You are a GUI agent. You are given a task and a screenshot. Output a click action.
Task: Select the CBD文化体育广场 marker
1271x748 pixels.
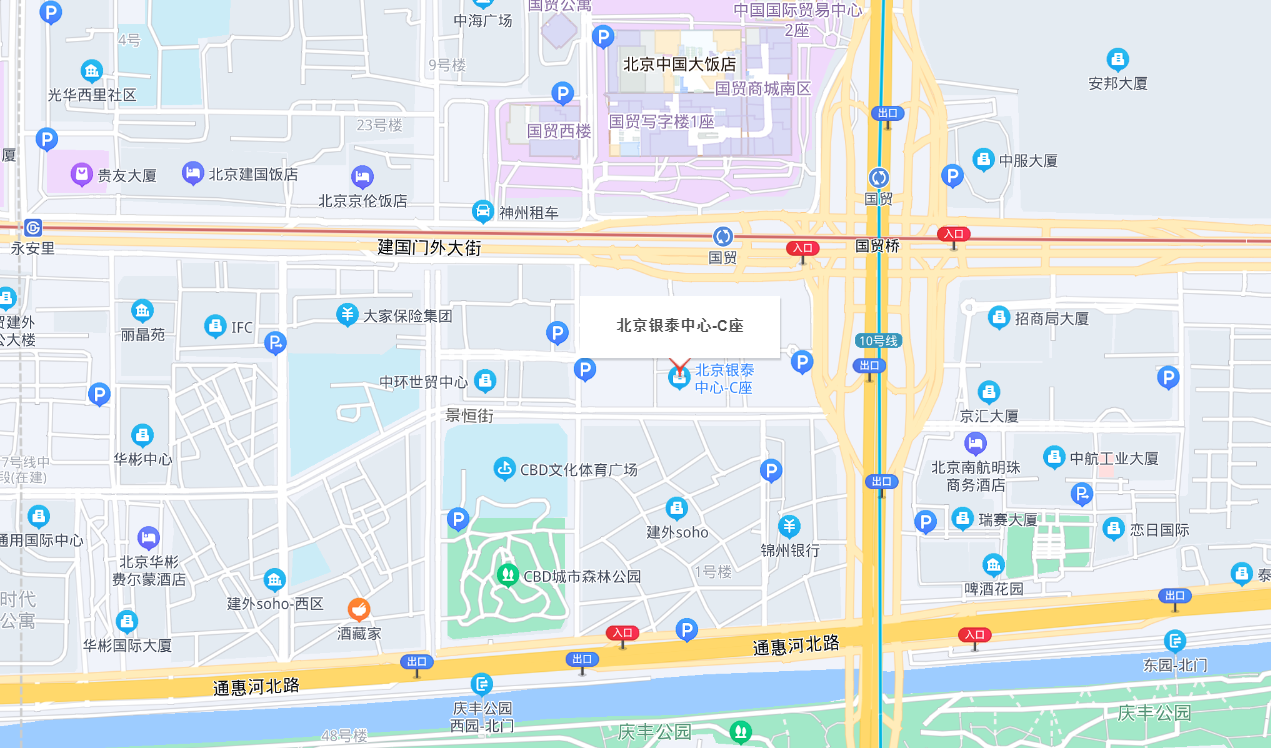click(x=505, y=468)
